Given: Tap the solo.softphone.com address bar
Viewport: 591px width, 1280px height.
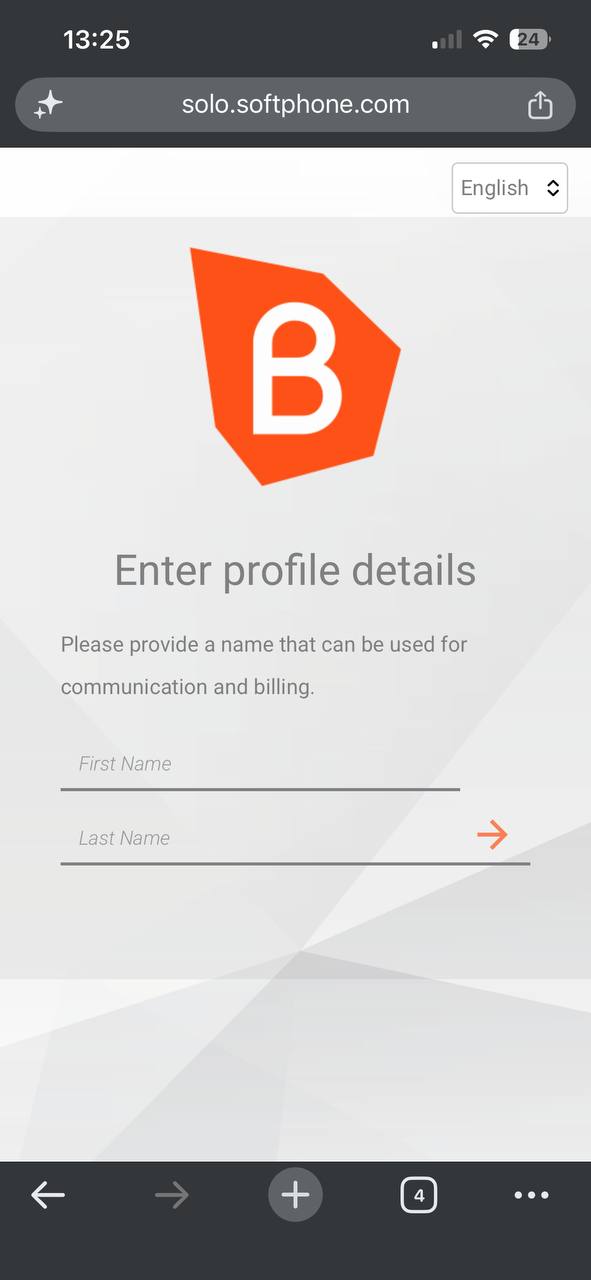Looking at the screenshot, I should (x=295, y=104).
